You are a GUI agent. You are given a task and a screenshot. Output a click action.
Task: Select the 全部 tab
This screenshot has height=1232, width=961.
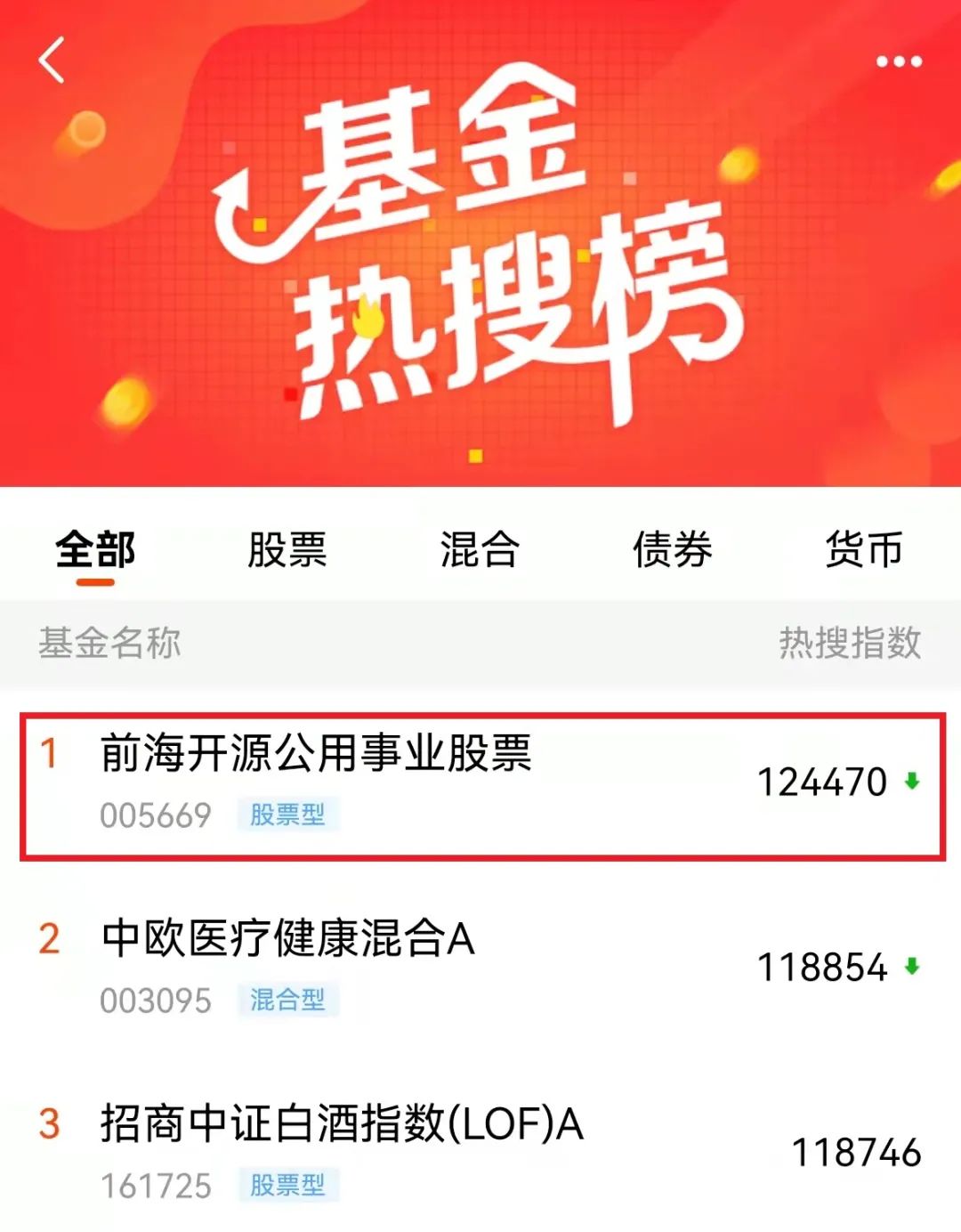tap(95, 549)
